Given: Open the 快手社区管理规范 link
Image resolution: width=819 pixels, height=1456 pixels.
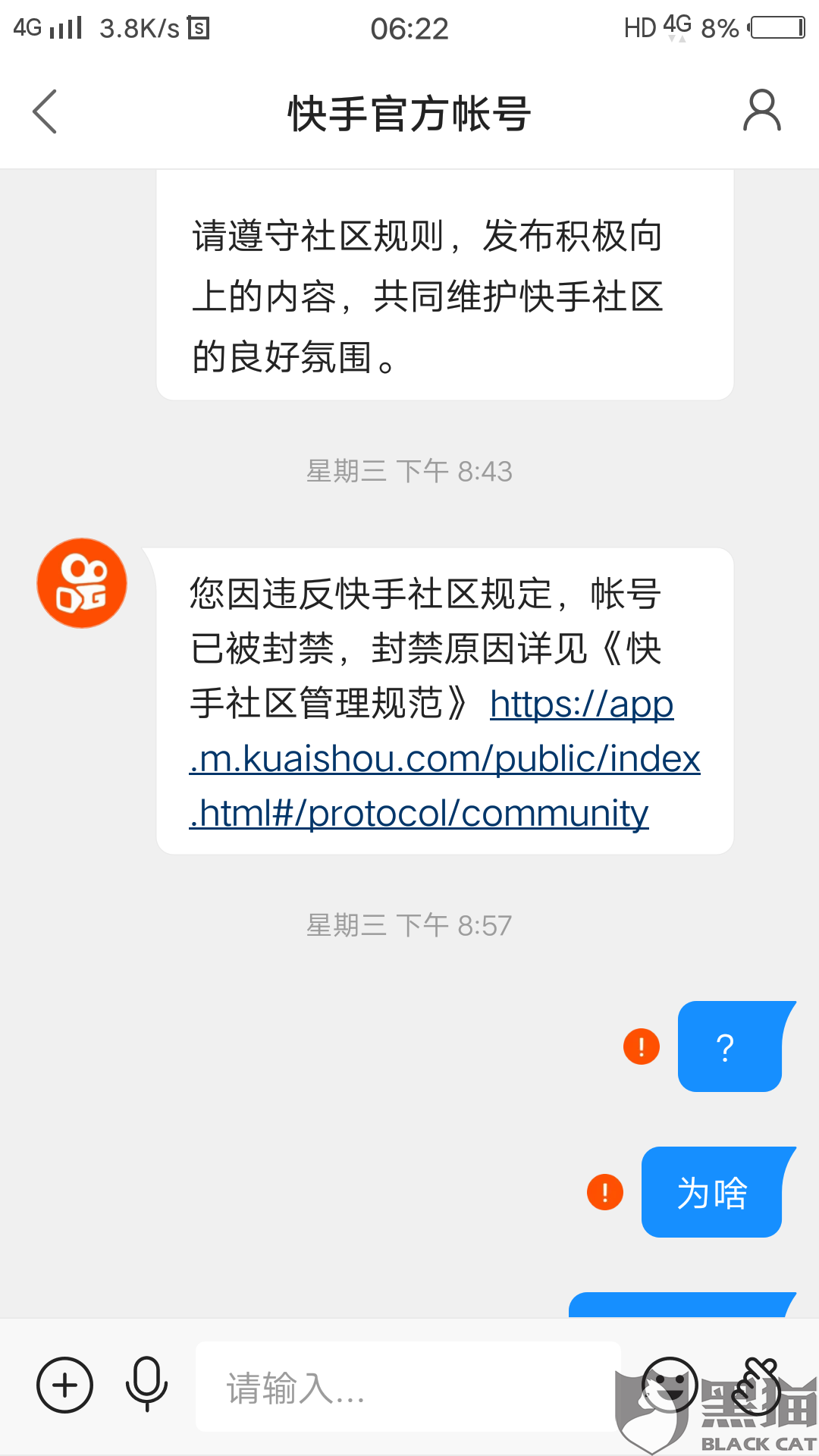Looking at the screenshot, I should click(x=444, y=759).
